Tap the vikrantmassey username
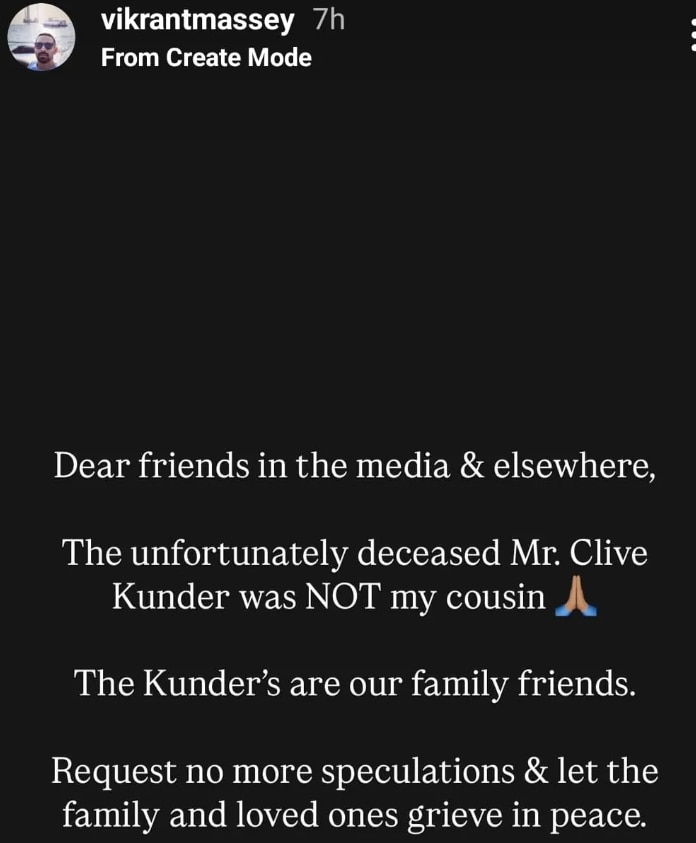This screenshot has height=843, width=696. coord(198,18)
